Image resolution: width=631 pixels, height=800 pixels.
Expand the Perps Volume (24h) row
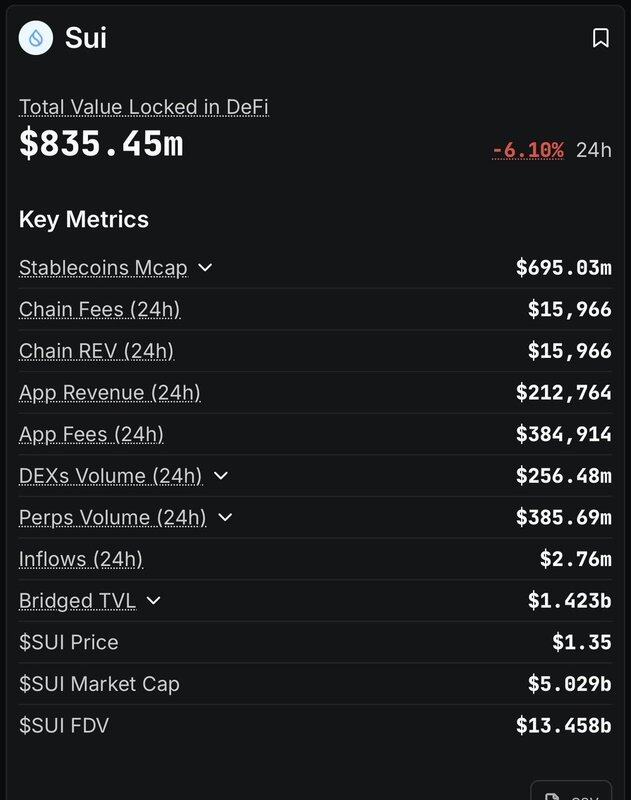tap(225, 517)
